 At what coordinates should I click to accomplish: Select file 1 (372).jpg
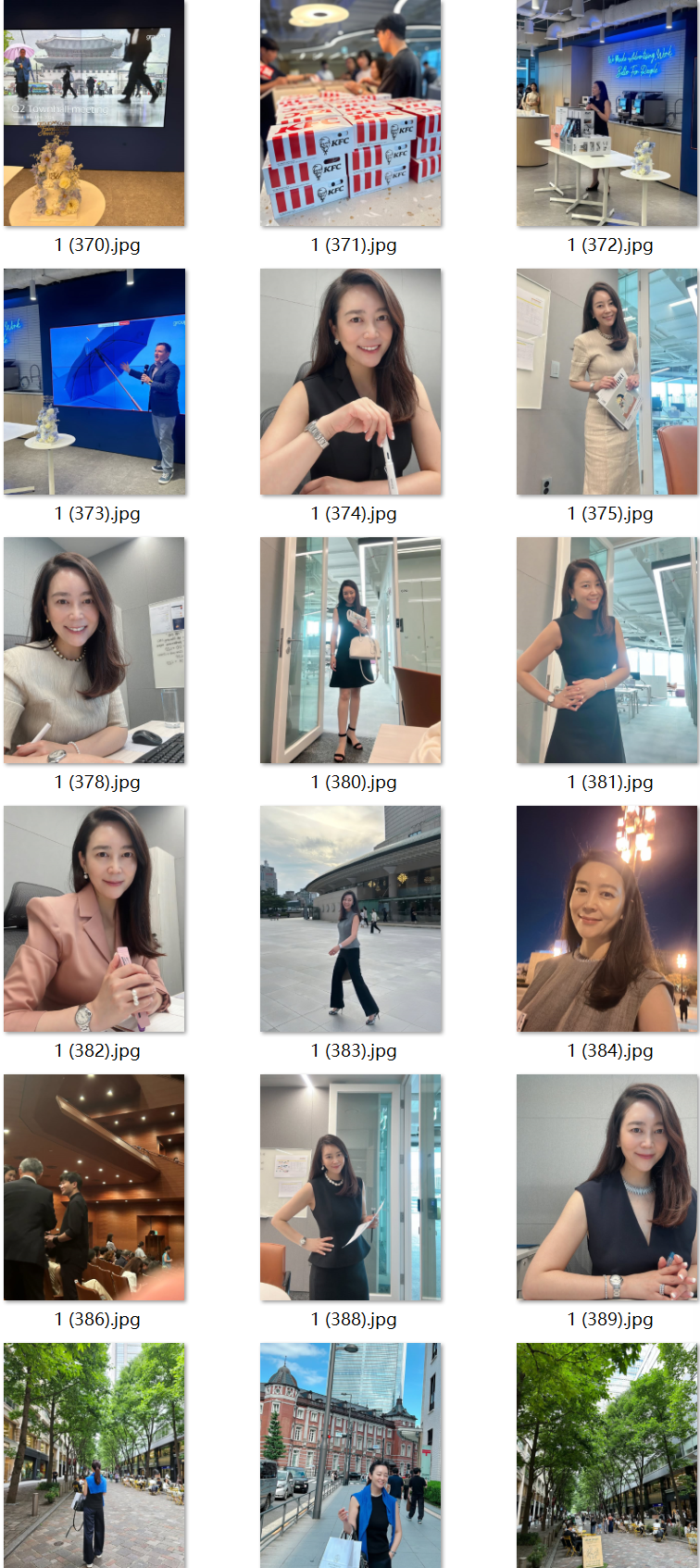click(x=606, y=113)
